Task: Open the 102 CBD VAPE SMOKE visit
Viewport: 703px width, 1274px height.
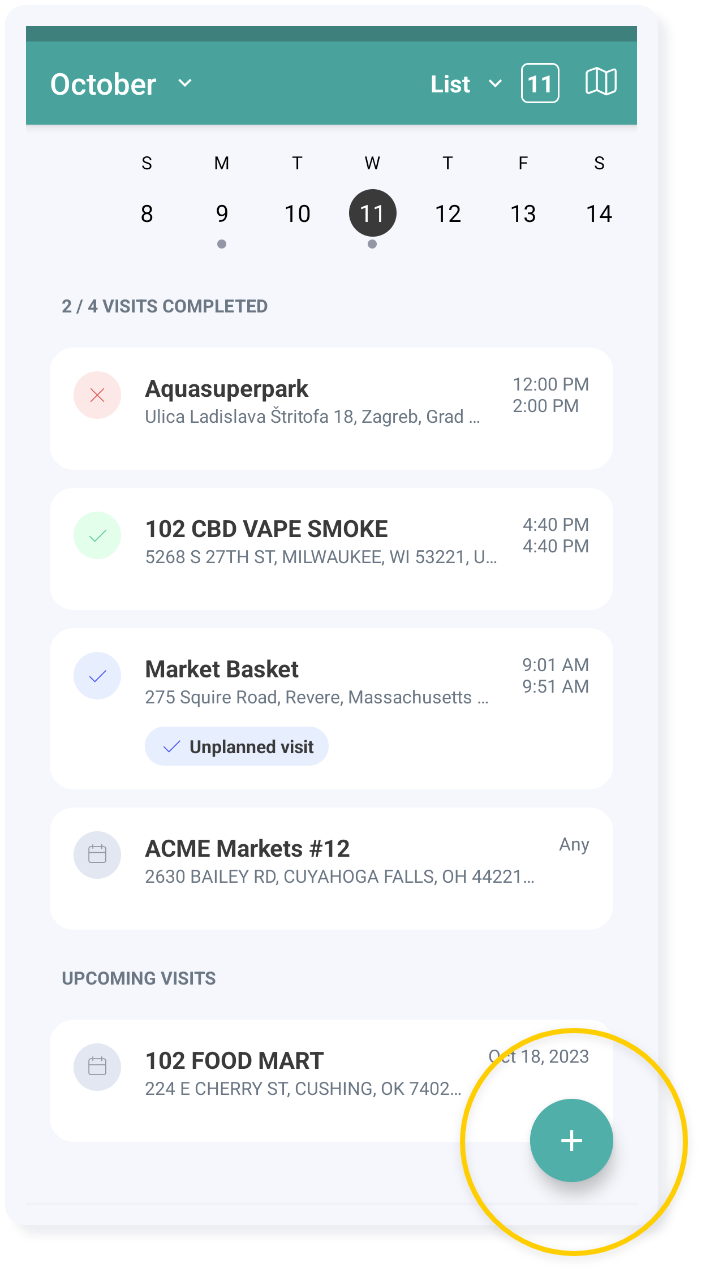Action: click(x=330, y=548)
